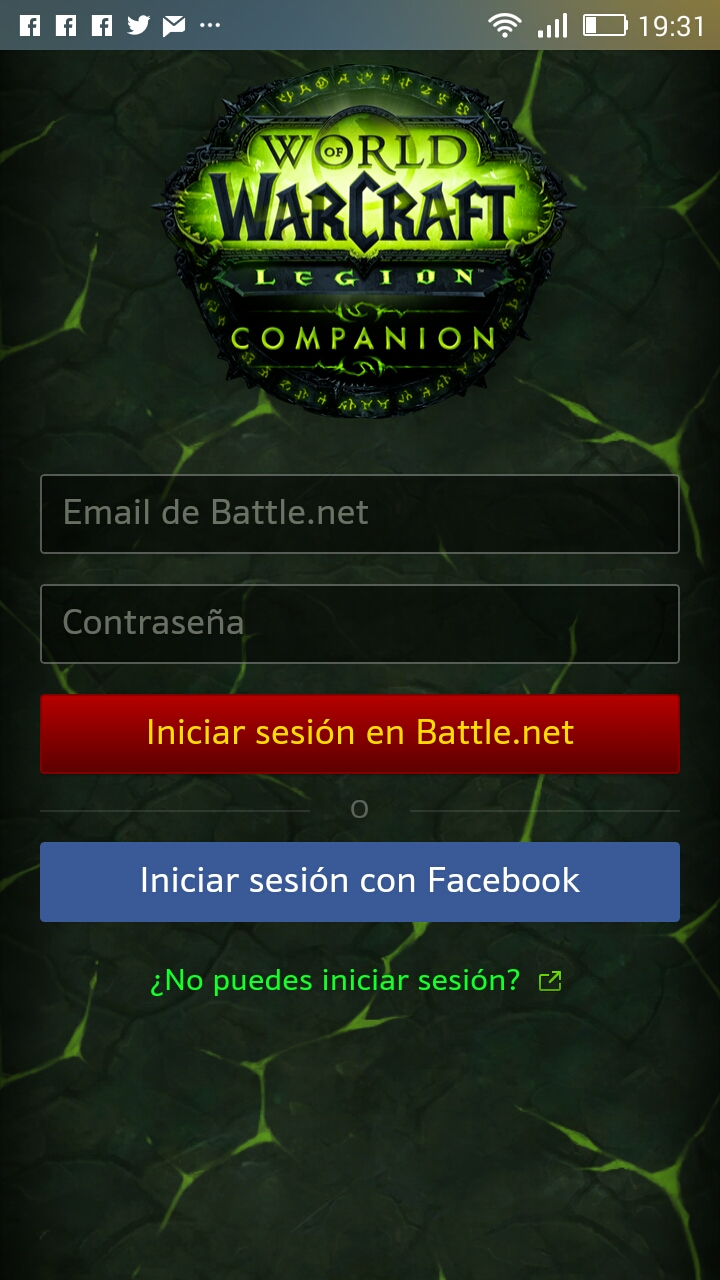Log in with Iniciar sesión con Facebook

pyautogui.click(x=360, y=881)
